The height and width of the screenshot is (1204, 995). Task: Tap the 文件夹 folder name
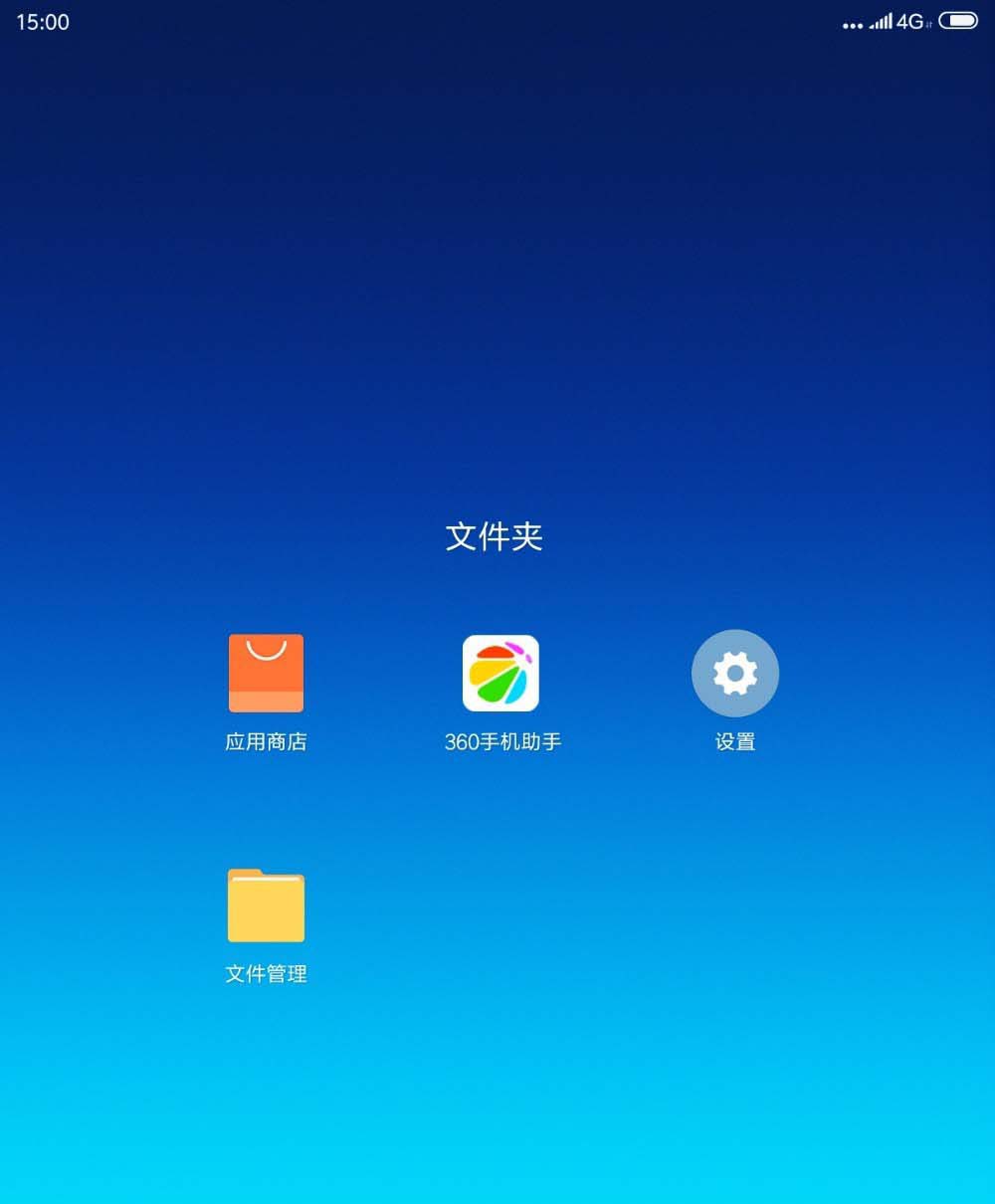click(x=495, y=537)
